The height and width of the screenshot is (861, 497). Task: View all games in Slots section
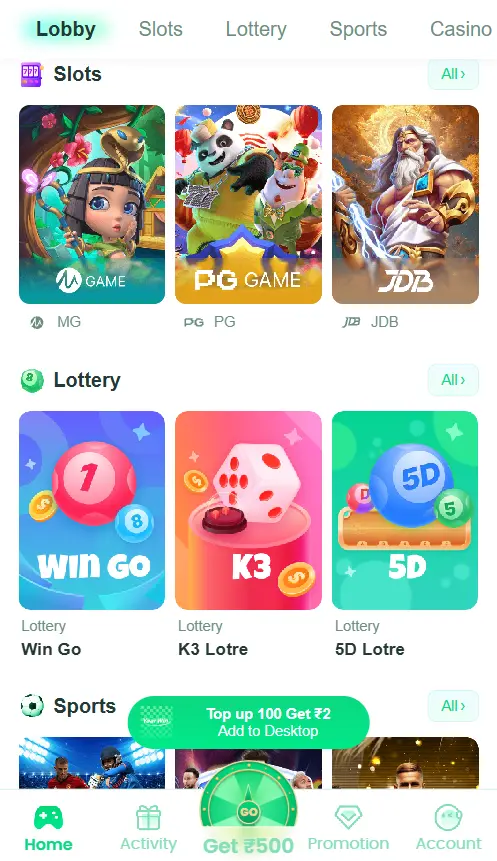click(x=453, y=74)
